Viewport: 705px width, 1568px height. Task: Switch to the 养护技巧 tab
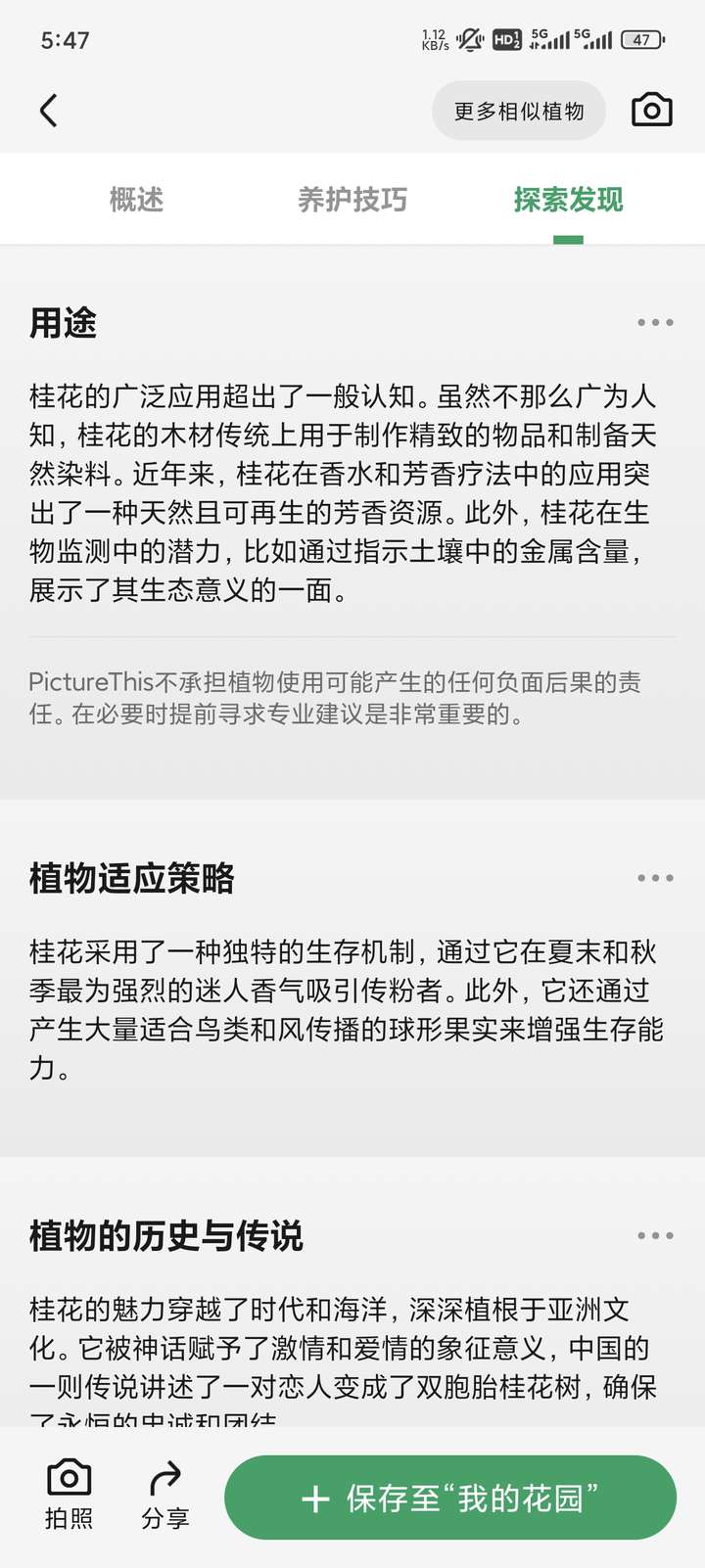coord(352,200)
